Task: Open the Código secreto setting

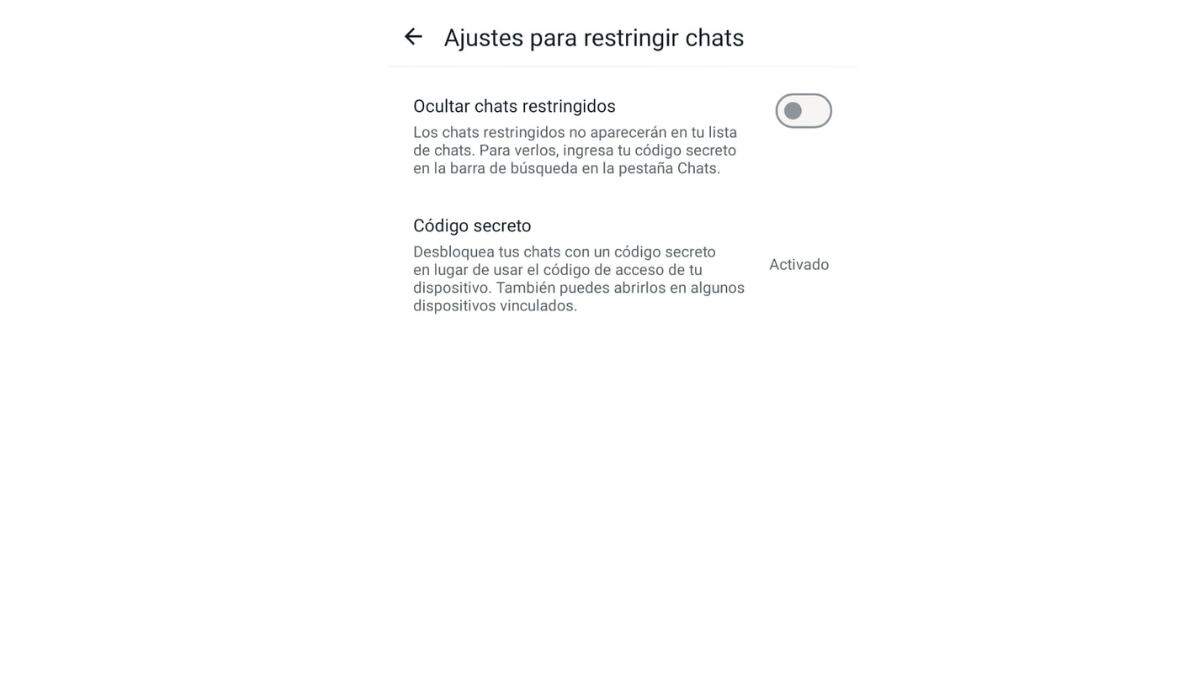Action: point(620,265)
